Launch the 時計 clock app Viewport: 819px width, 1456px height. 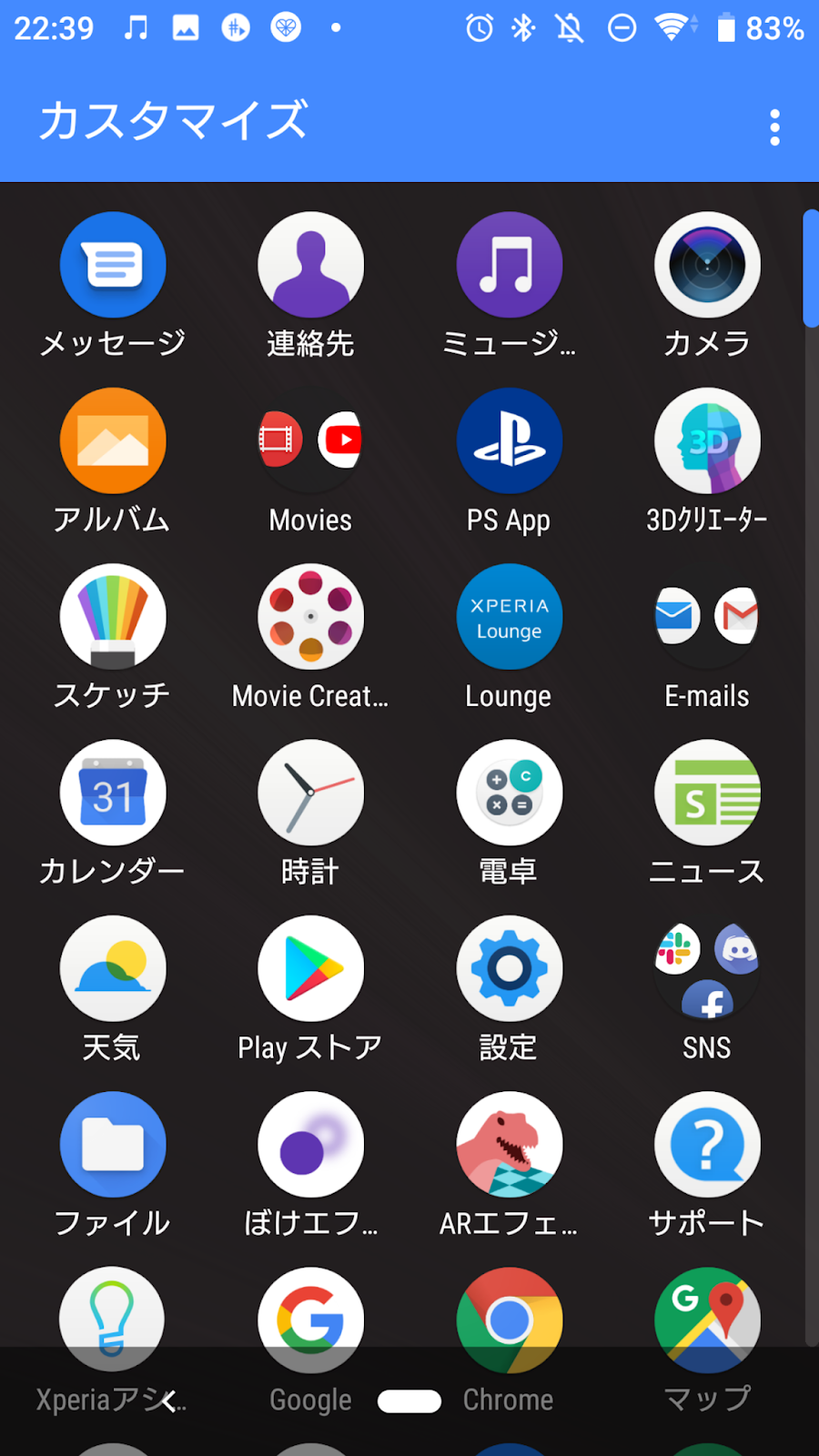[310, 794]
